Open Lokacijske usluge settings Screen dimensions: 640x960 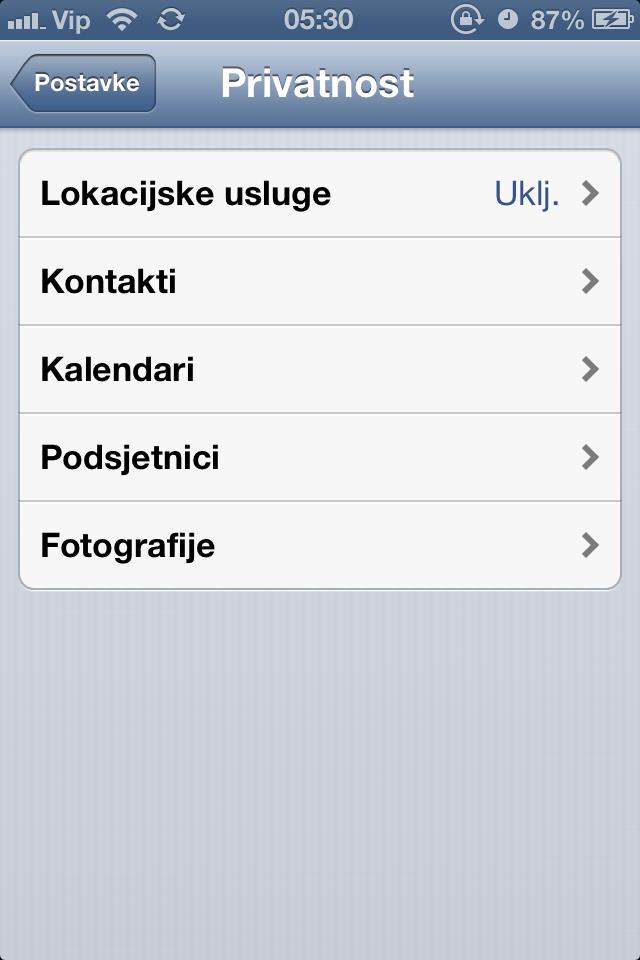(x=320, y=194)
